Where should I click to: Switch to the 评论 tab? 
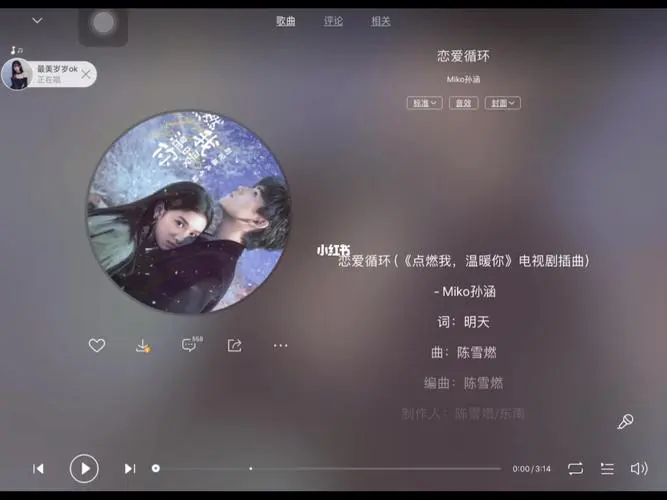click(x=333, y=21)
